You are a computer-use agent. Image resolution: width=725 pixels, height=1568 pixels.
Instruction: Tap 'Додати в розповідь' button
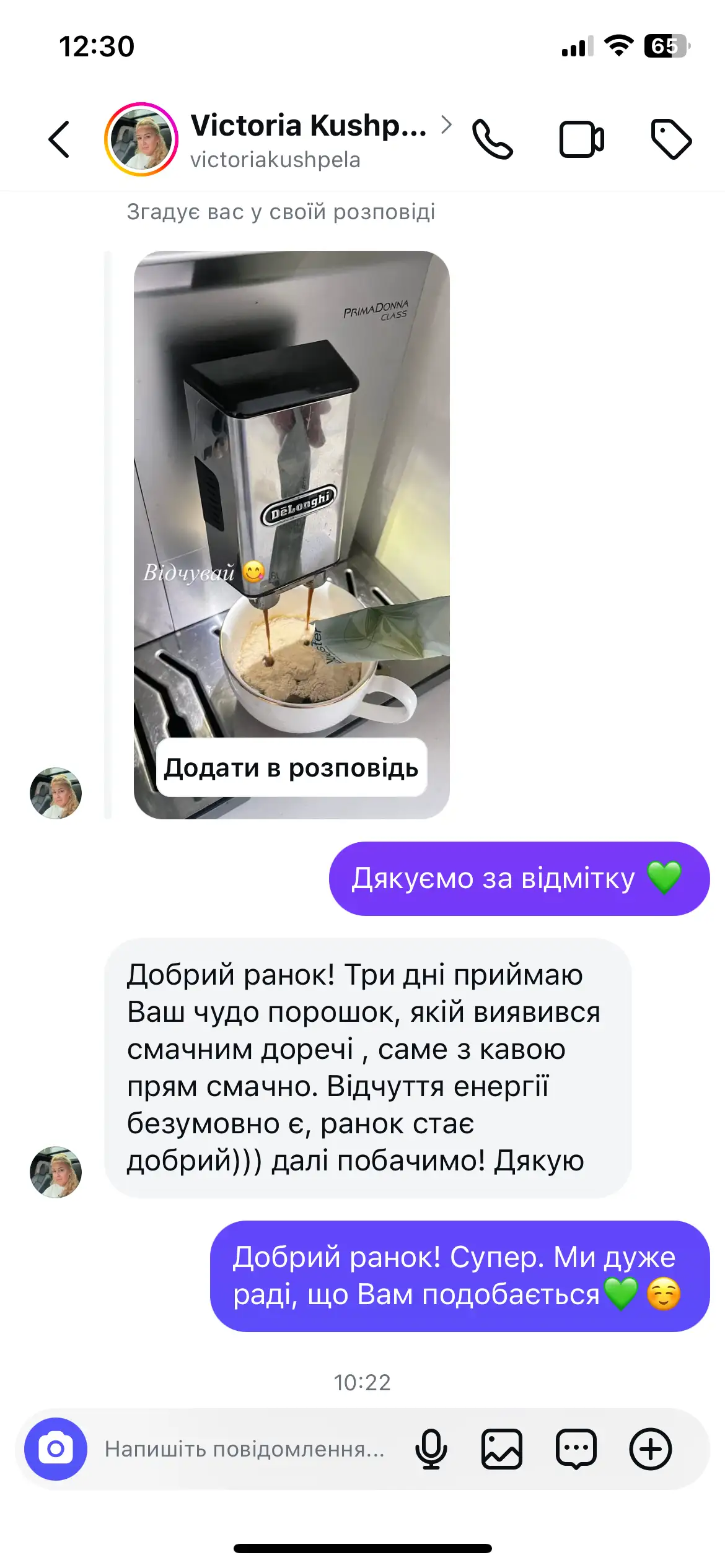(291, 768)
